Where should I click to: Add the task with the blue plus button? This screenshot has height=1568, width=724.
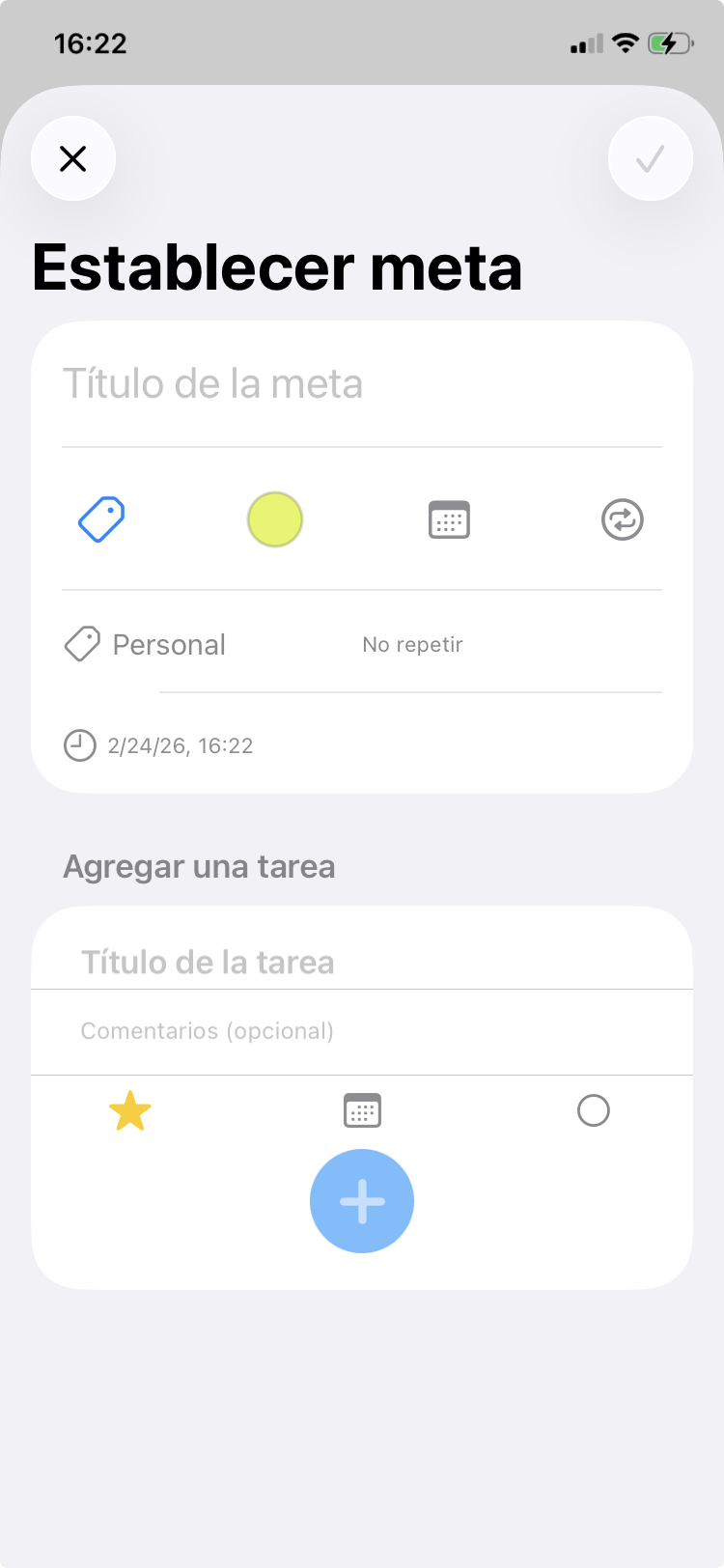(362, 1200)
